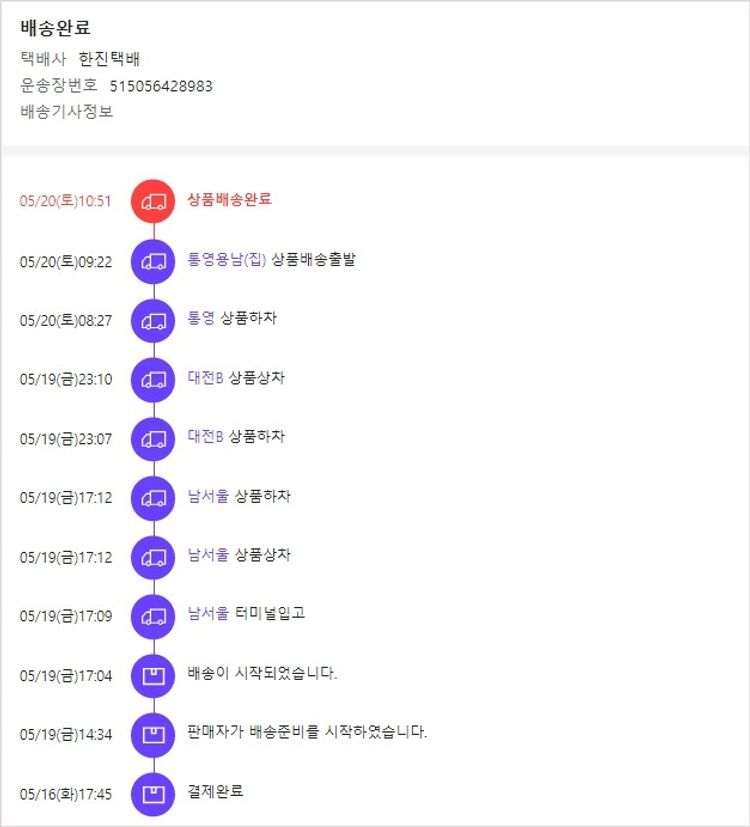Open the 통영용남(집) branch link
The width and height of the screenshot is (750, 827).
[226, 260]
